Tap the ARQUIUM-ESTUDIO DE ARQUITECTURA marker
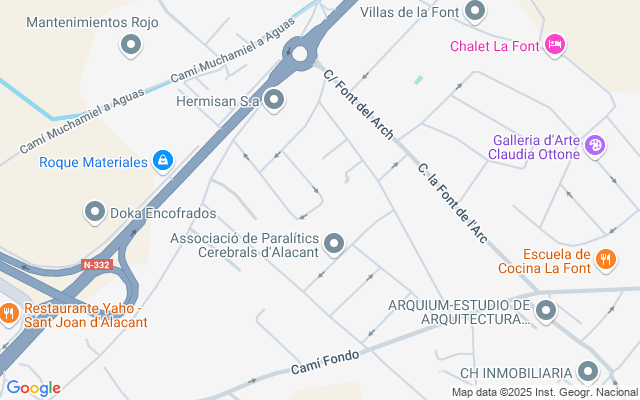Image resolution: width=640 pixels, height=400 pixels. [x=546, y=311]
